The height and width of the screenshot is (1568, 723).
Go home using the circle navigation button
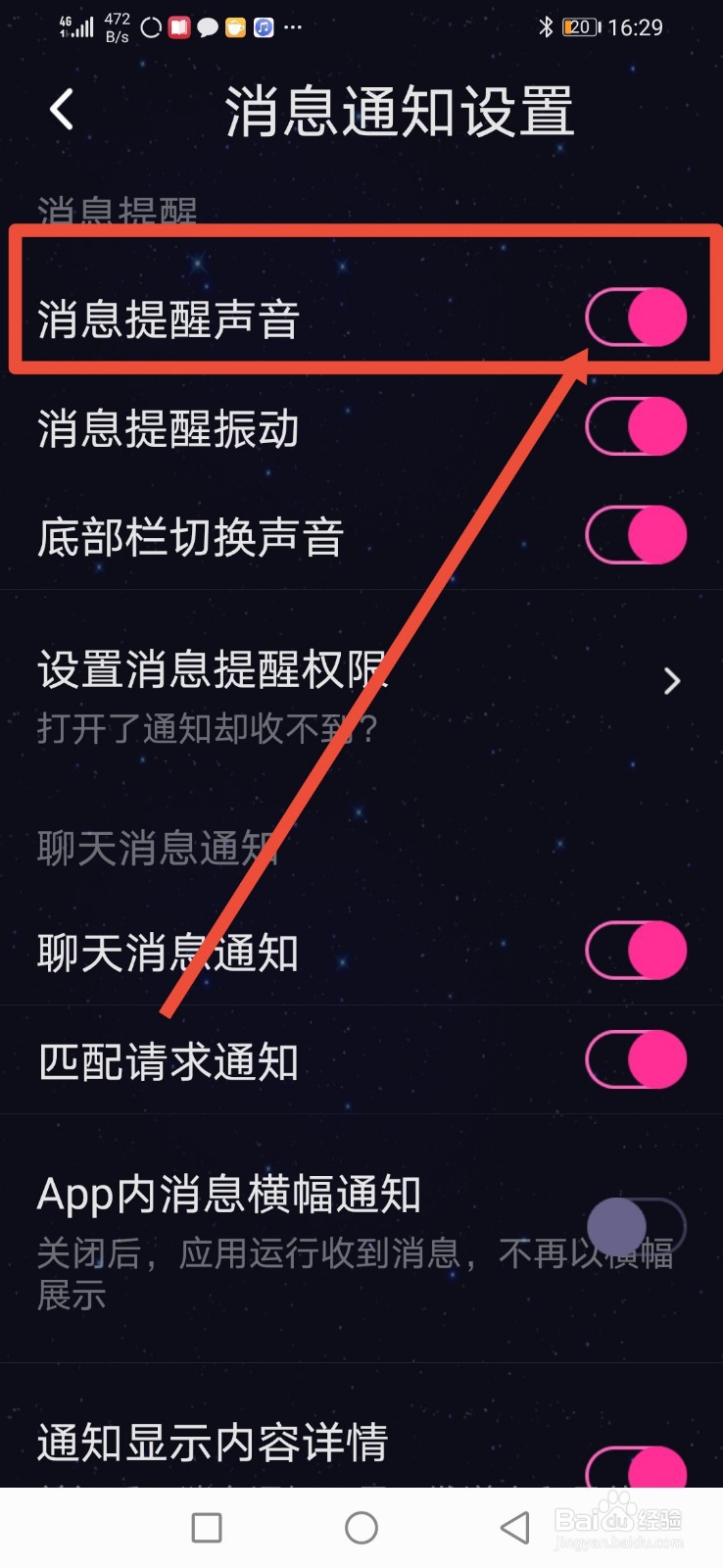click(361, 1527)
